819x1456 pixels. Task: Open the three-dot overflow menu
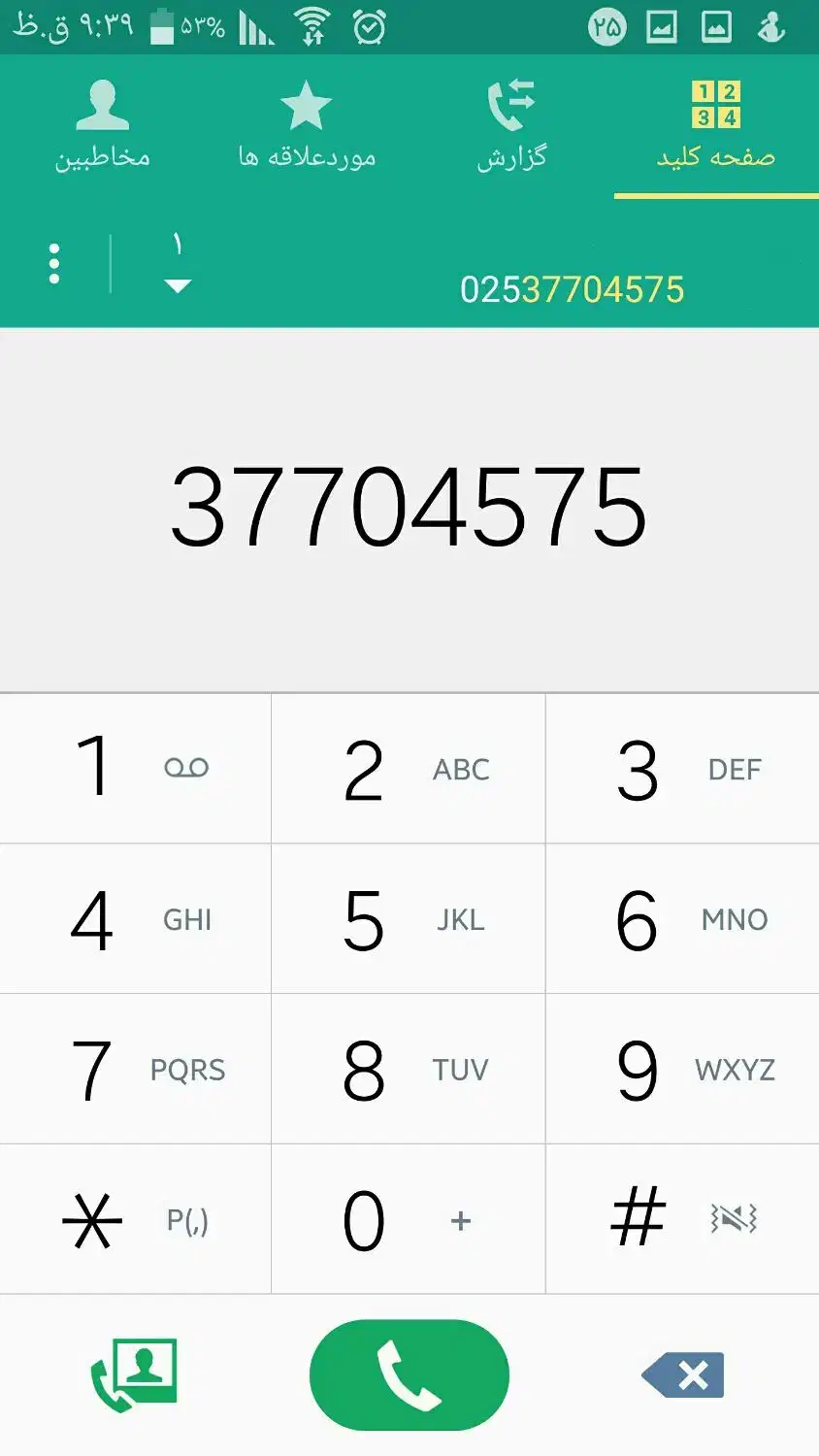54,264
